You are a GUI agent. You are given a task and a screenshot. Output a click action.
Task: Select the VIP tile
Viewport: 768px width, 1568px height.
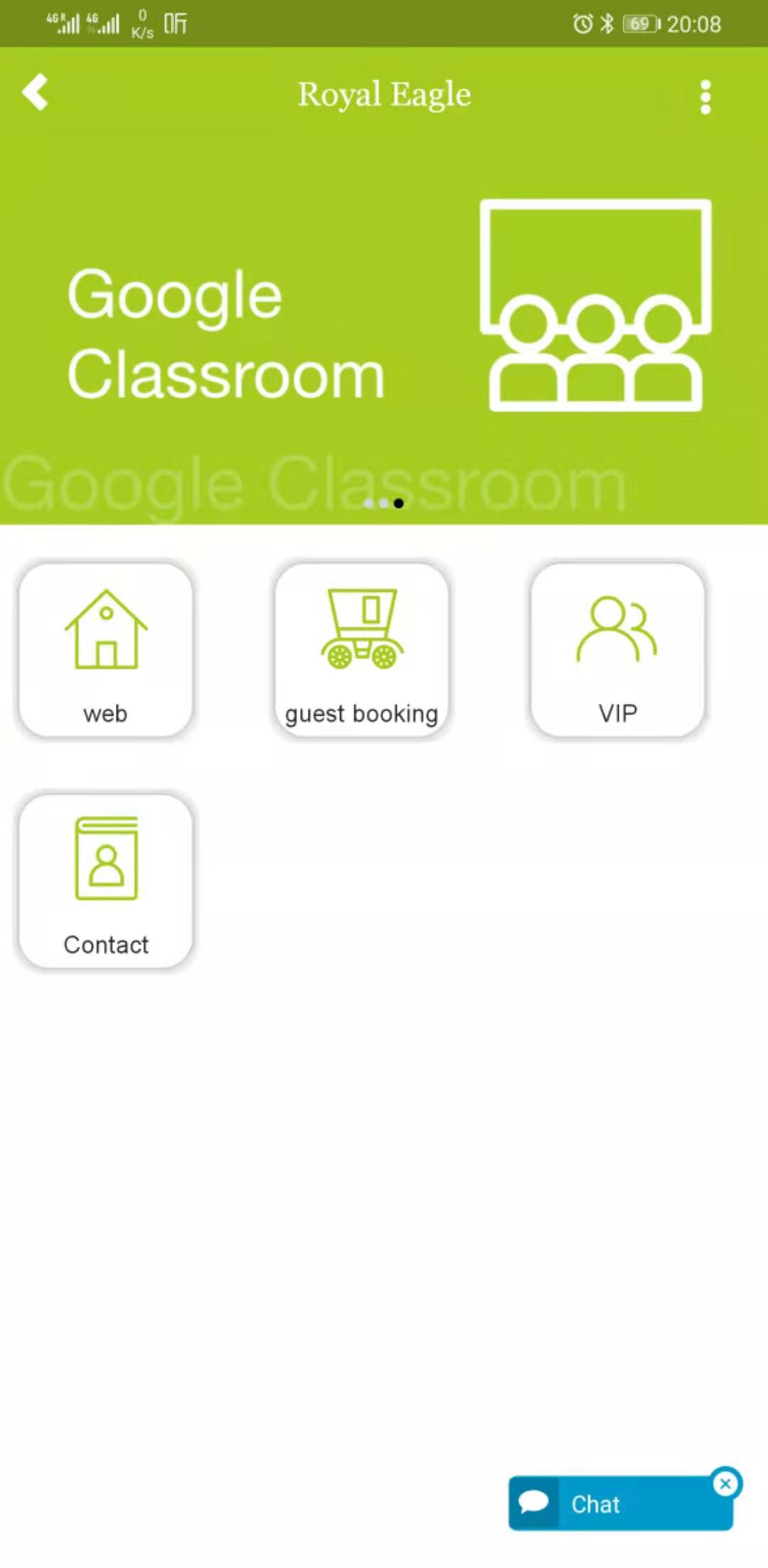pos(617,650)
